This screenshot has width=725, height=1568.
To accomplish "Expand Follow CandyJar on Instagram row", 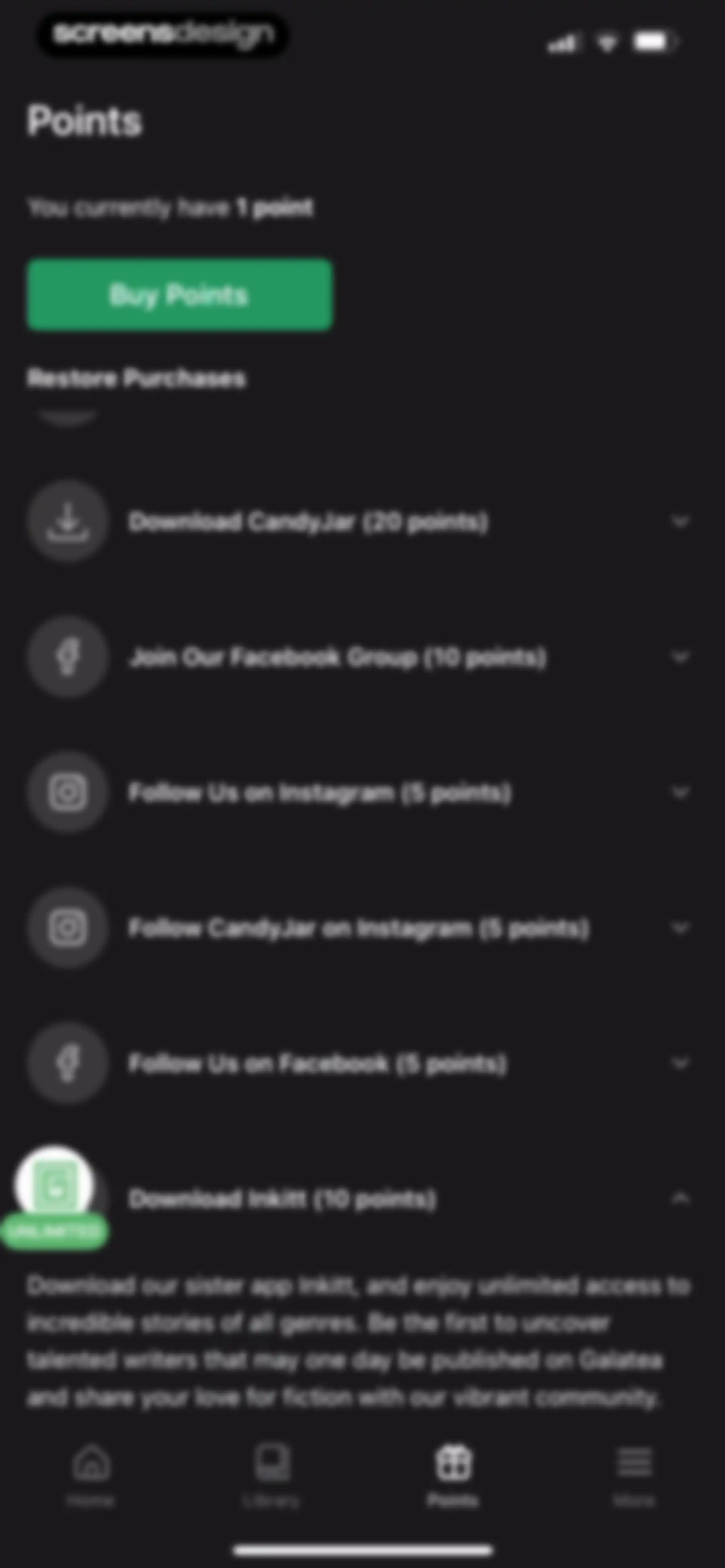I will point(359,928).
